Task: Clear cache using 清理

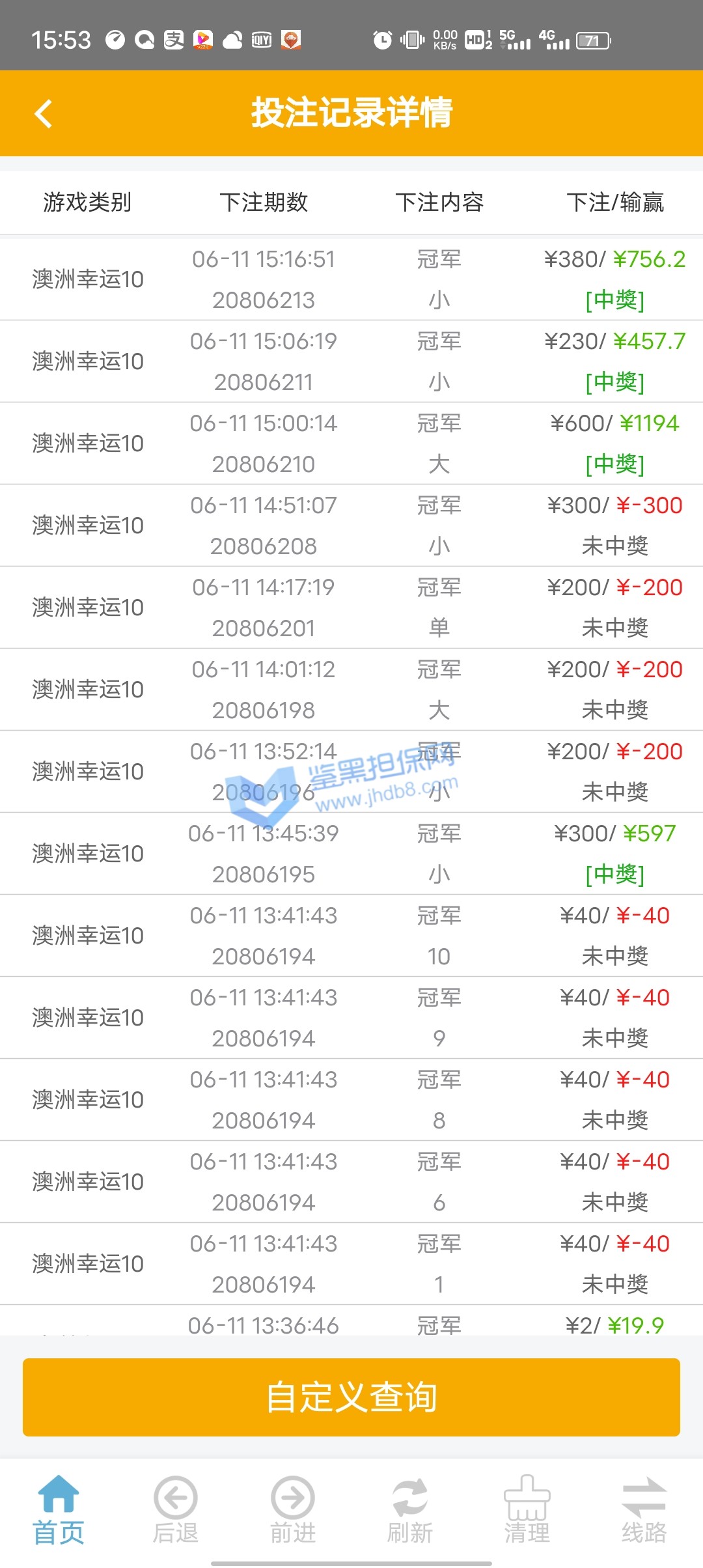Action: pos(527,1509)
